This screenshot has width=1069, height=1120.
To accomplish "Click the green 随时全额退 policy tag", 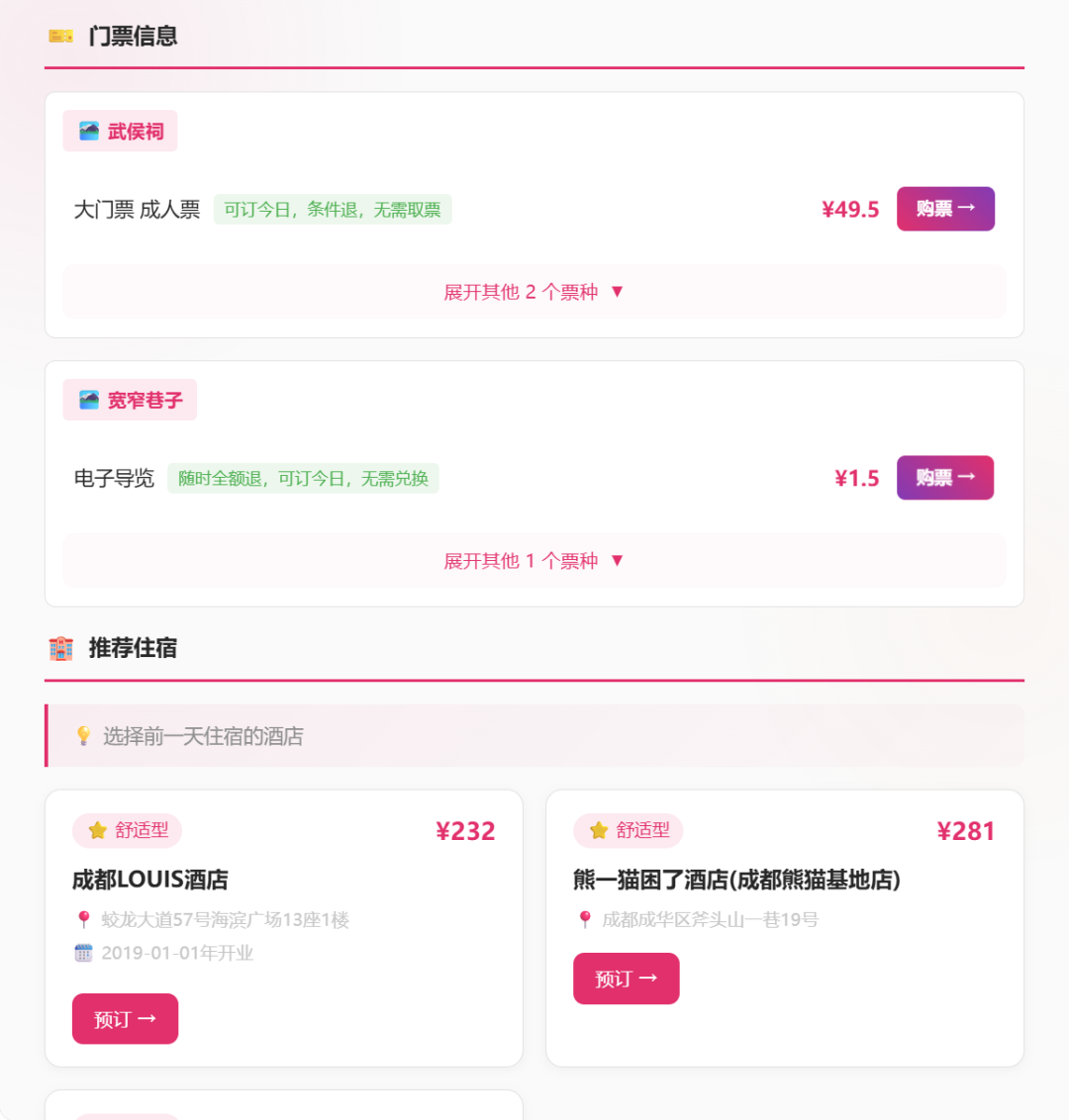I will (303, 478).
